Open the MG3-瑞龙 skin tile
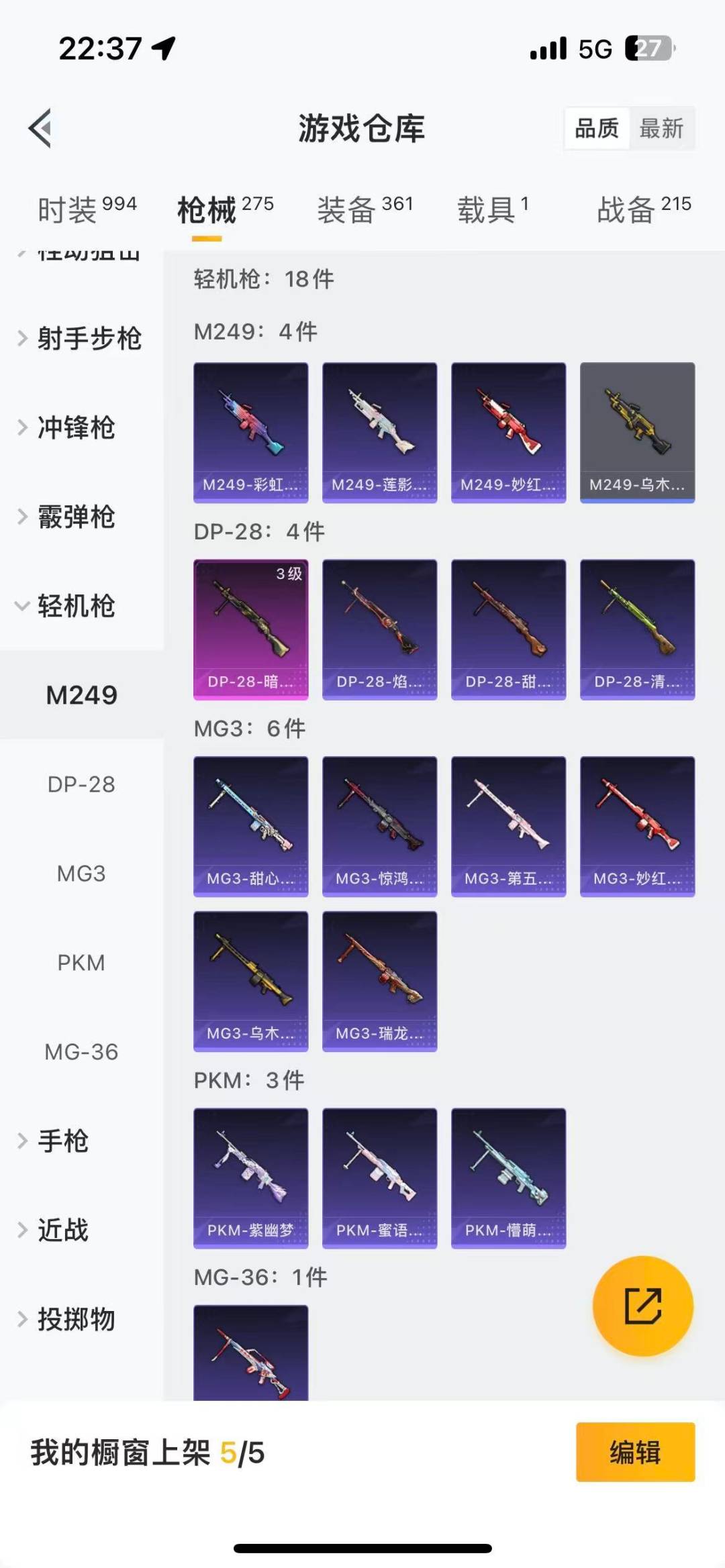The image size is (725, 1568). [x=379, y=980]
